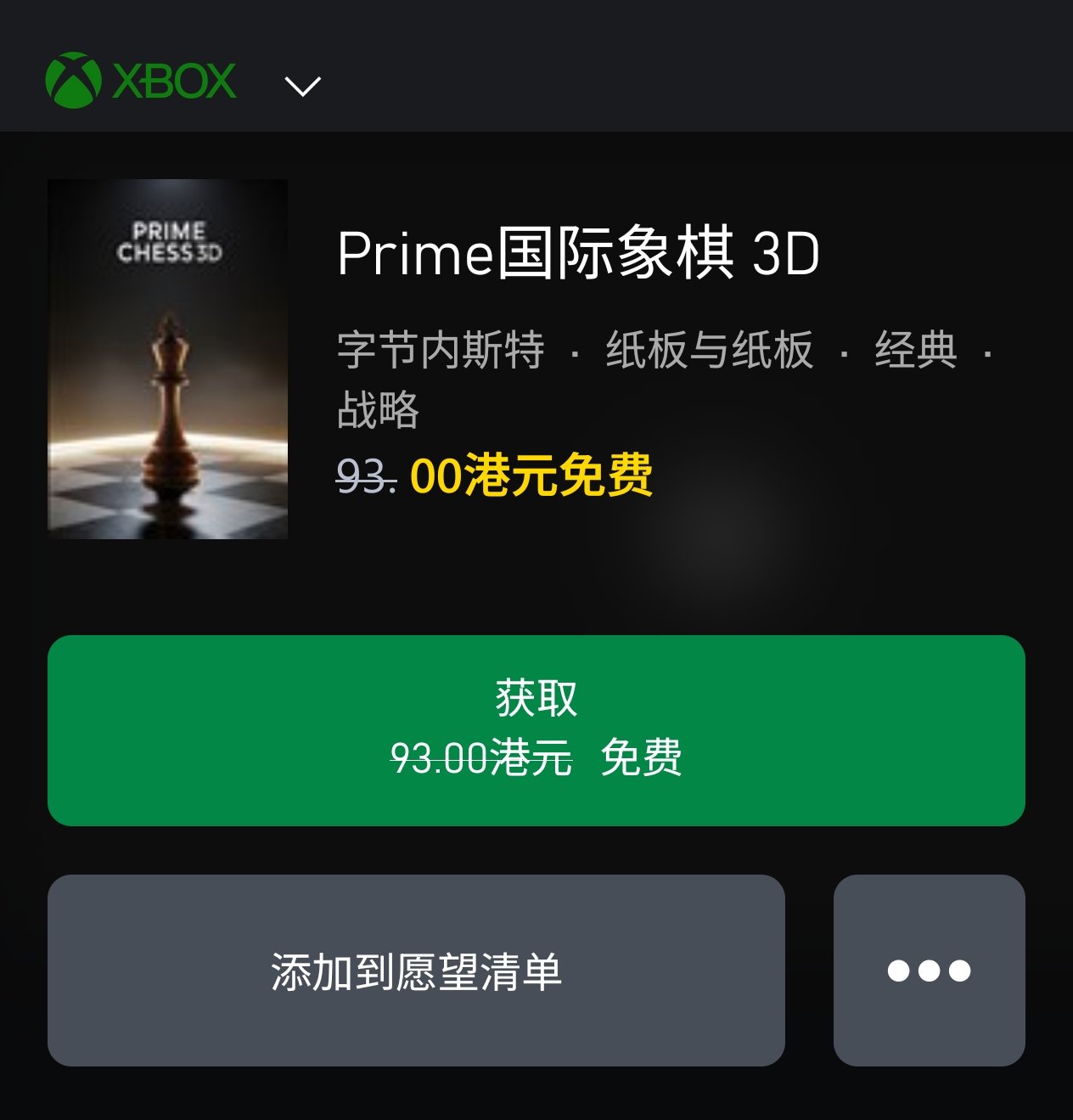
Task: Tap the green 获取 button
Action: point(536,730)
